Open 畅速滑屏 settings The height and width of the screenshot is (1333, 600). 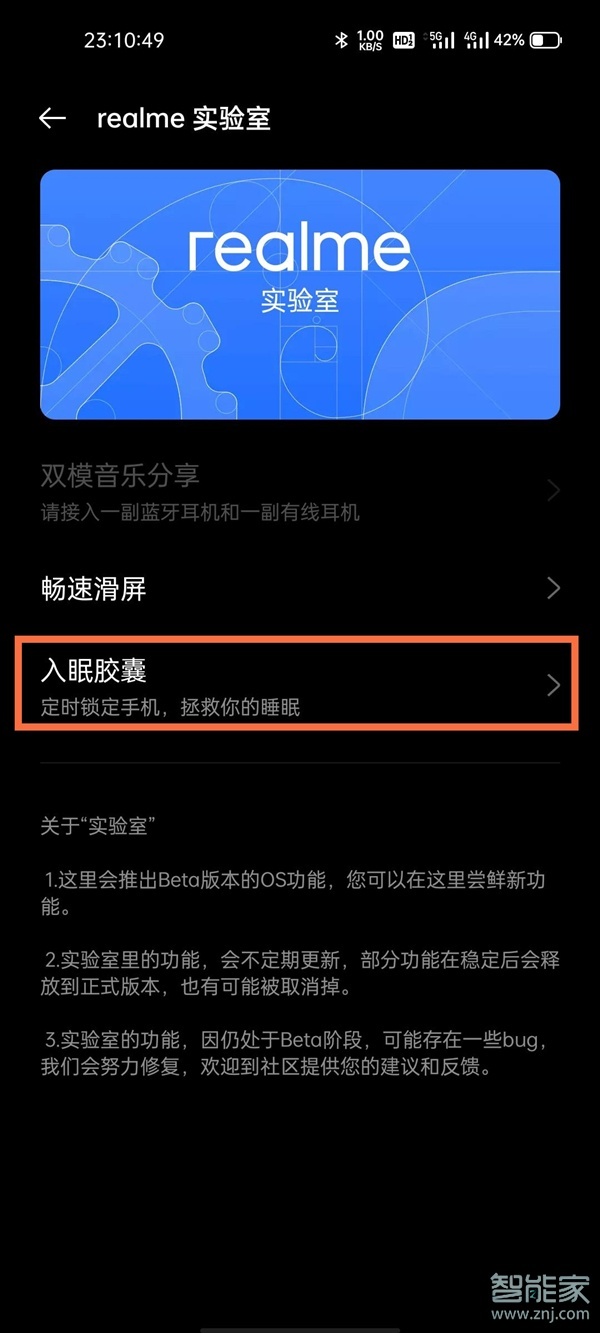[x=300, y=589]
